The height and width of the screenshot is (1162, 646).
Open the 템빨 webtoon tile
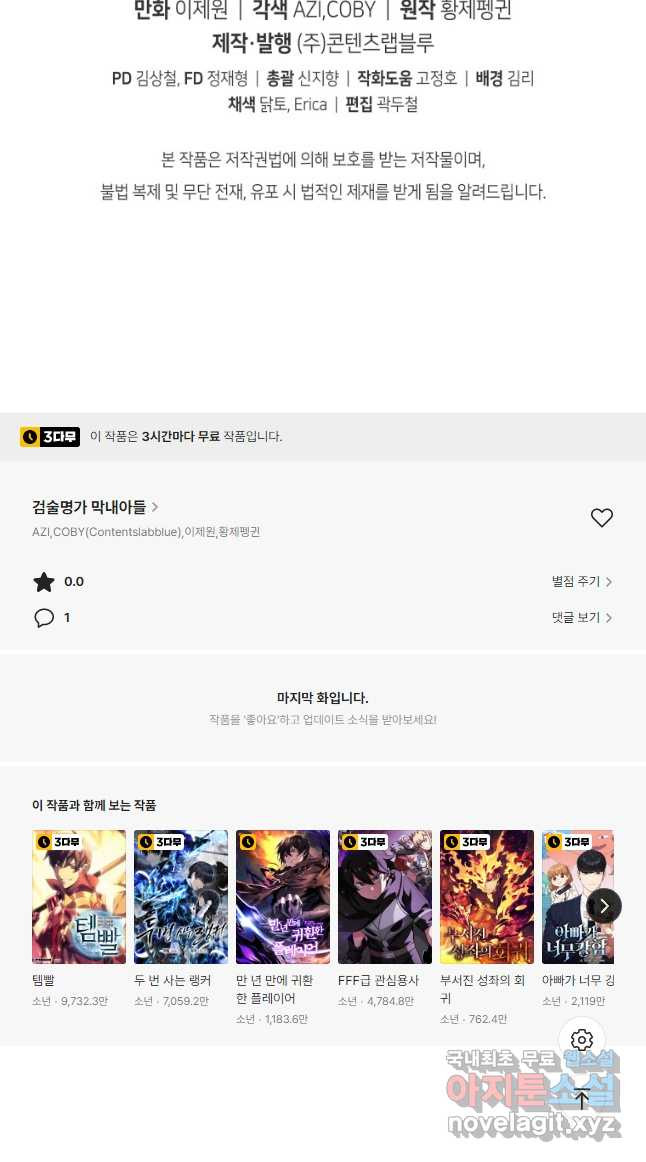[79, 896]
